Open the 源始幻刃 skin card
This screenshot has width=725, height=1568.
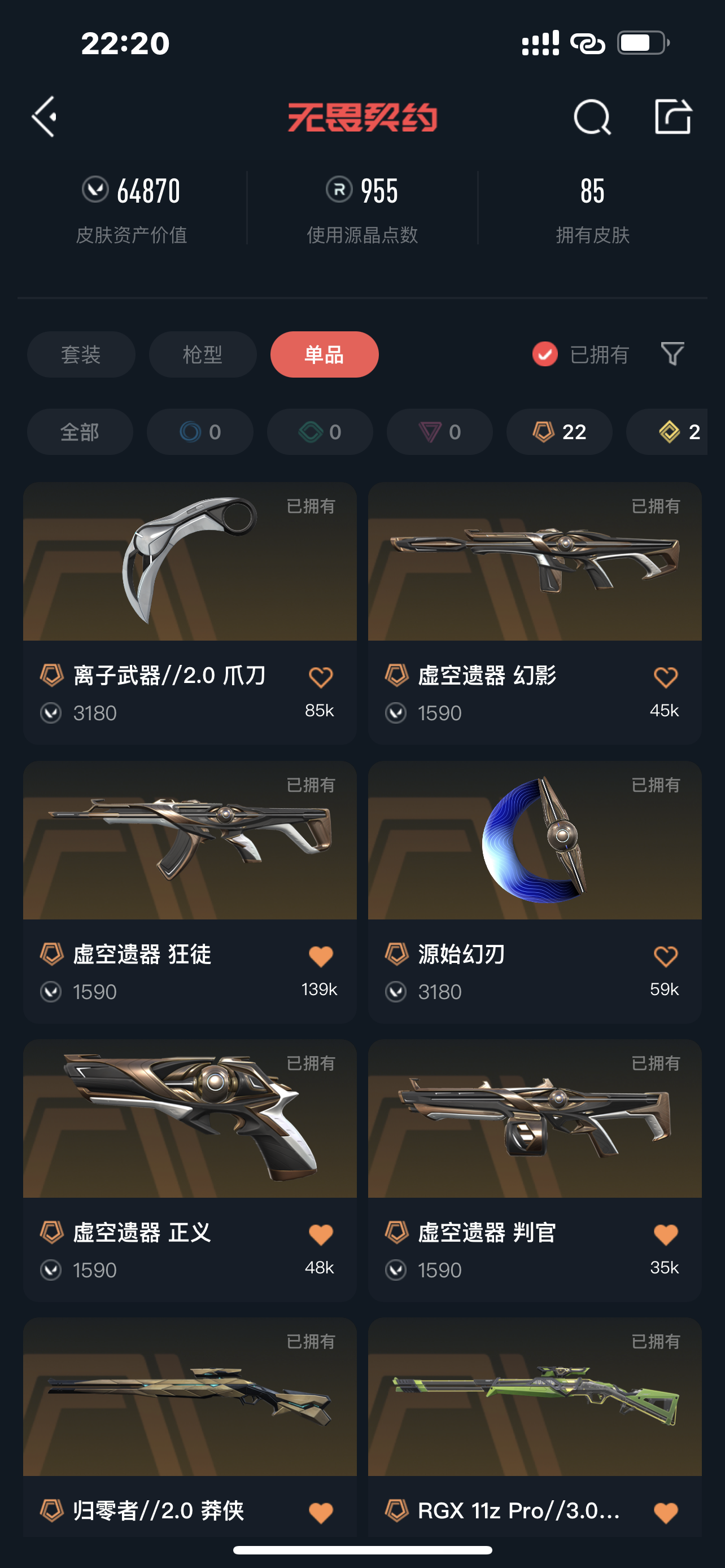click(x=535, y=841)
